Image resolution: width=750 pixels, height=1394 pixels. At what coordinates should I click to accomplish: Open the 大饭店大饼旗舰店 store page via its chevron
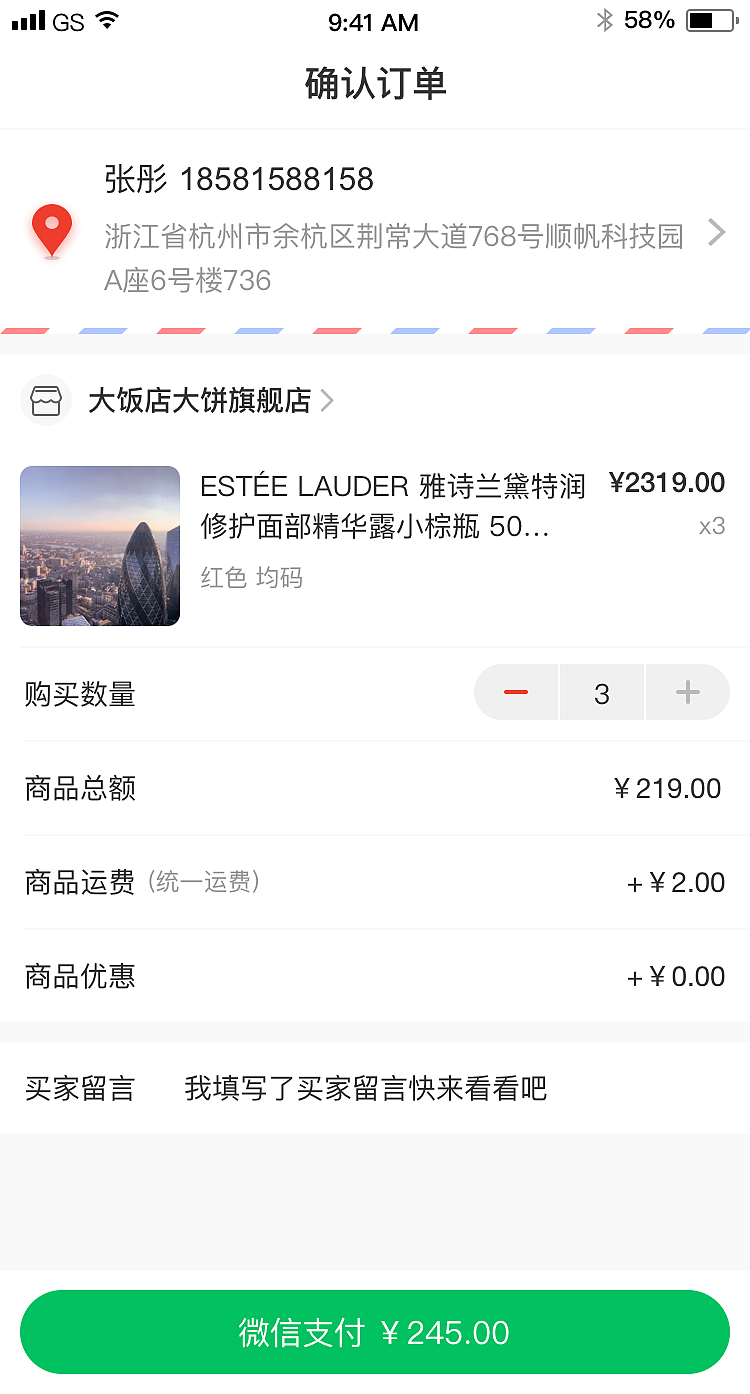pos(327,400)
